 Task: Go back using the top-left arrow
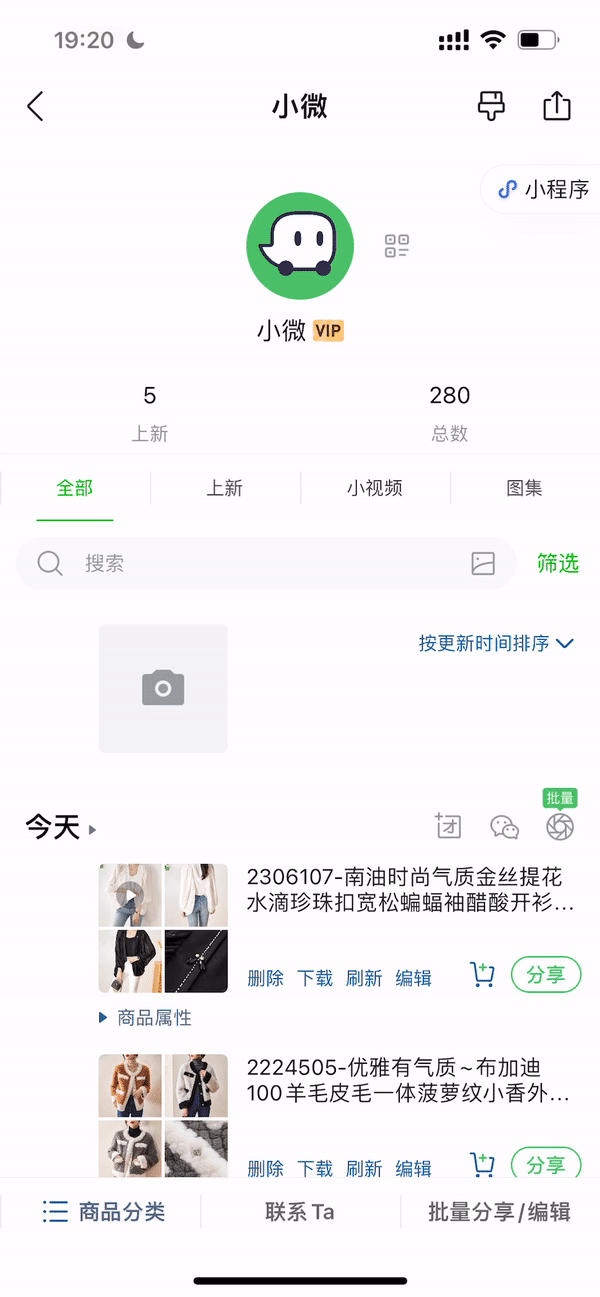pos(36,106)
